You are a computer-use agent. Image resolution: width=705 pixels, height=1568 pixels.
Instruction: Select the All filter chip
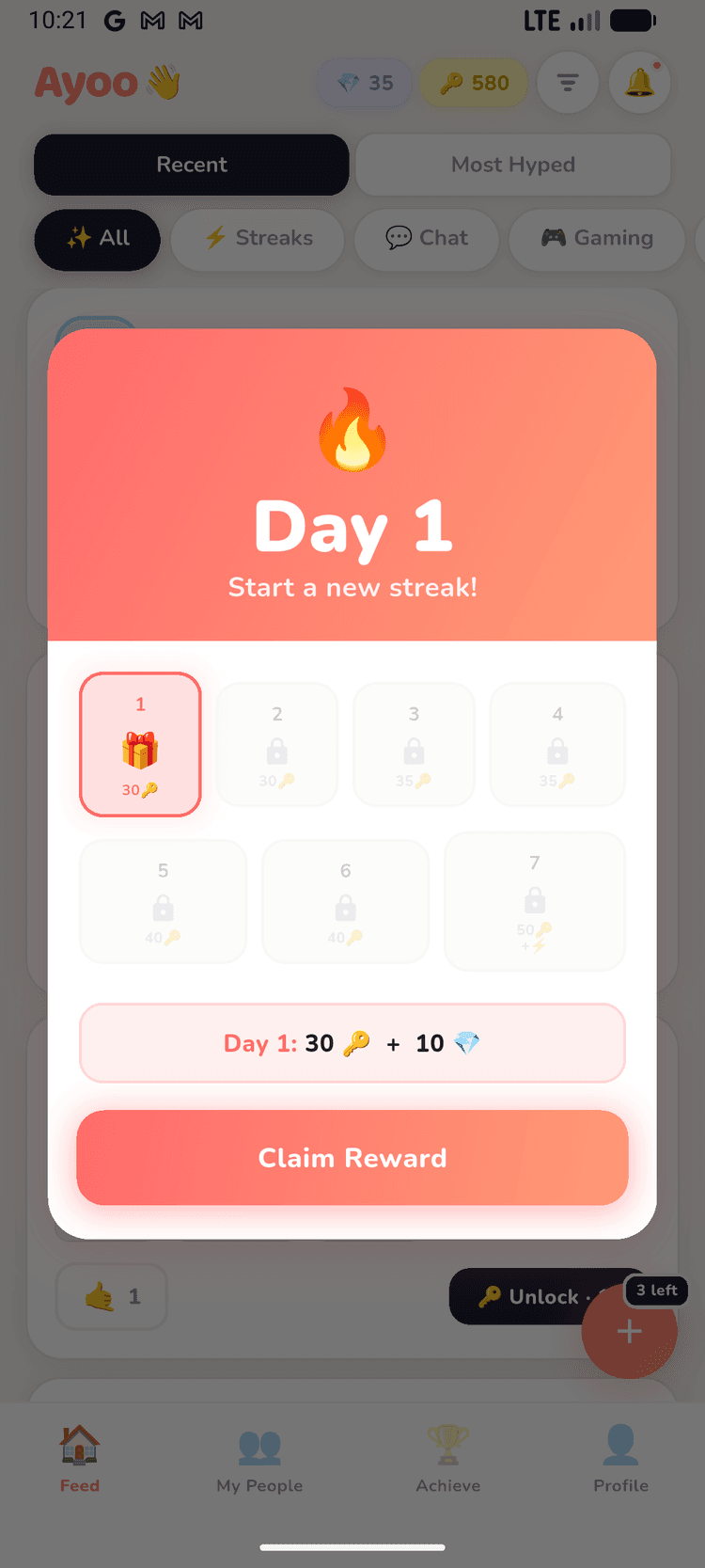click(96, 240)
